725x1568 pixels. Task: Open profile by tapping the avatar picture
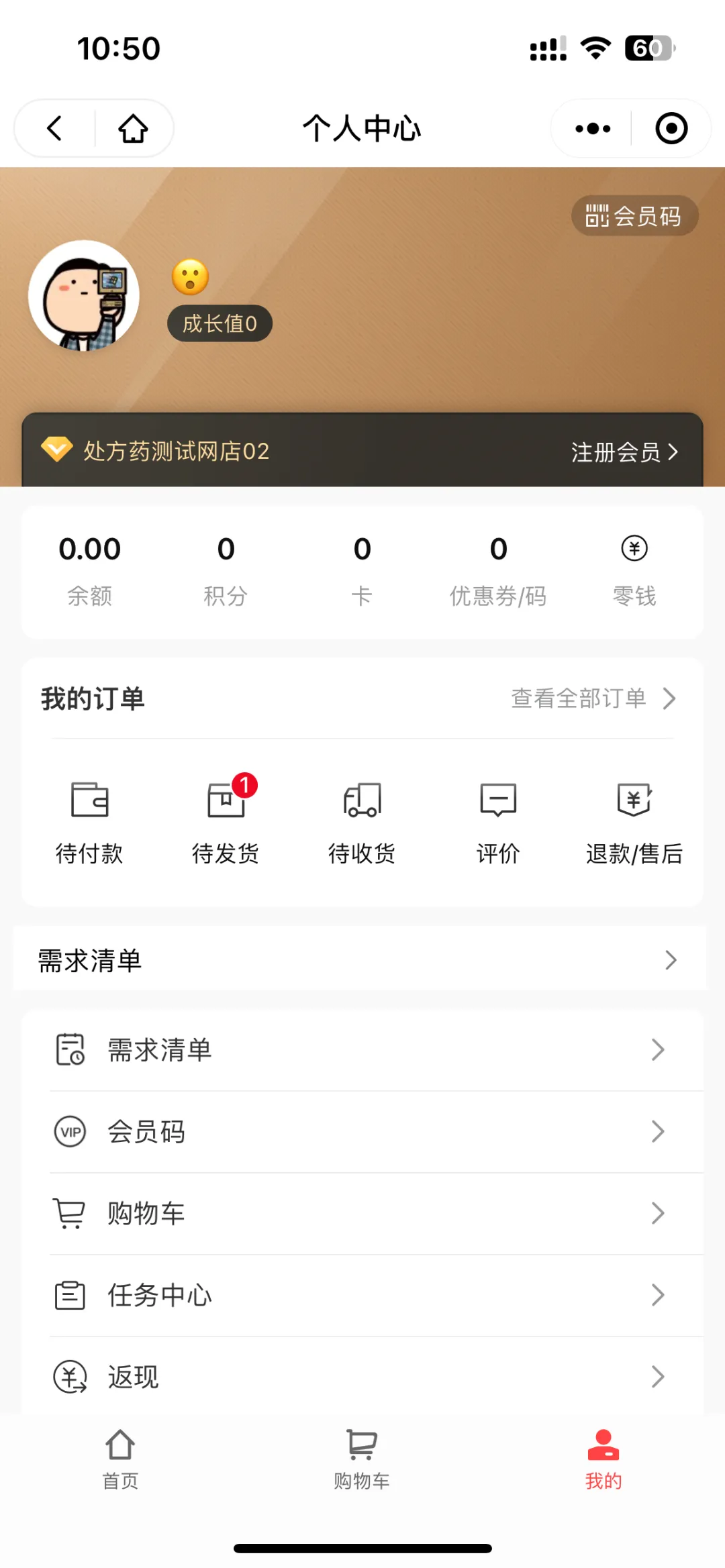click(x=84, y=295)
